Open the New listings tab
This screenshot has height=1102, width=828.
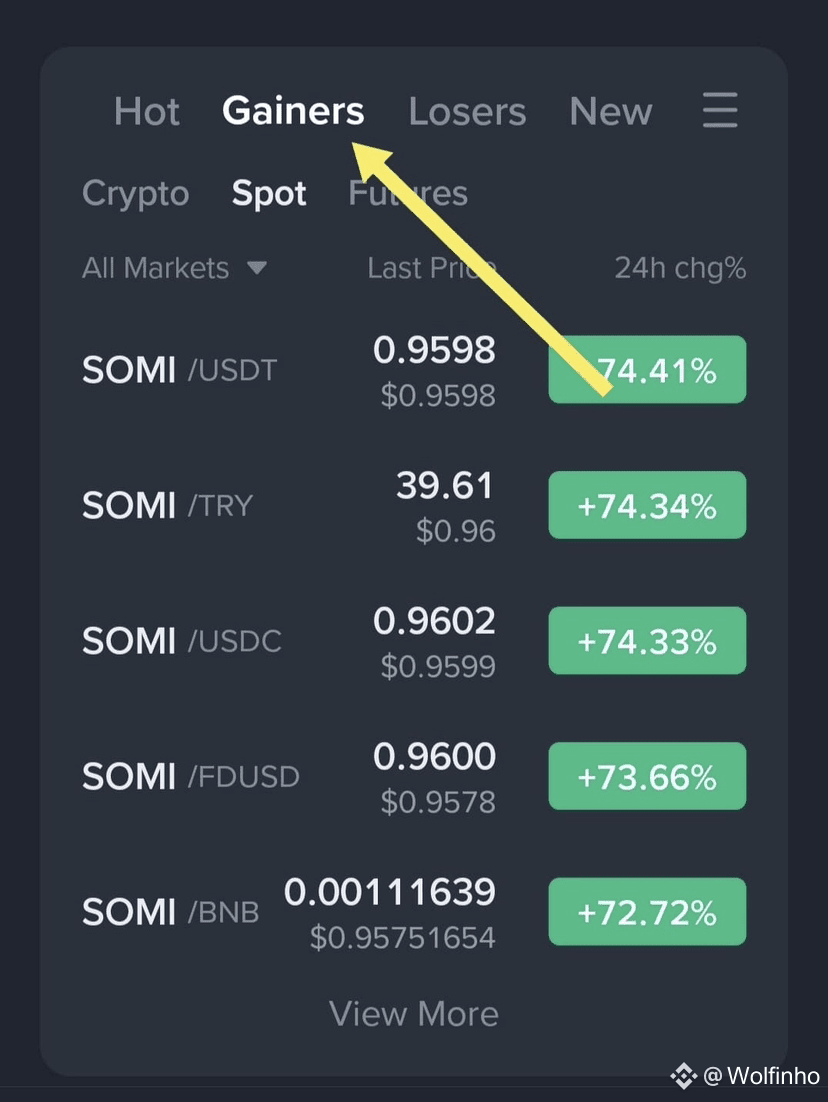610,112
